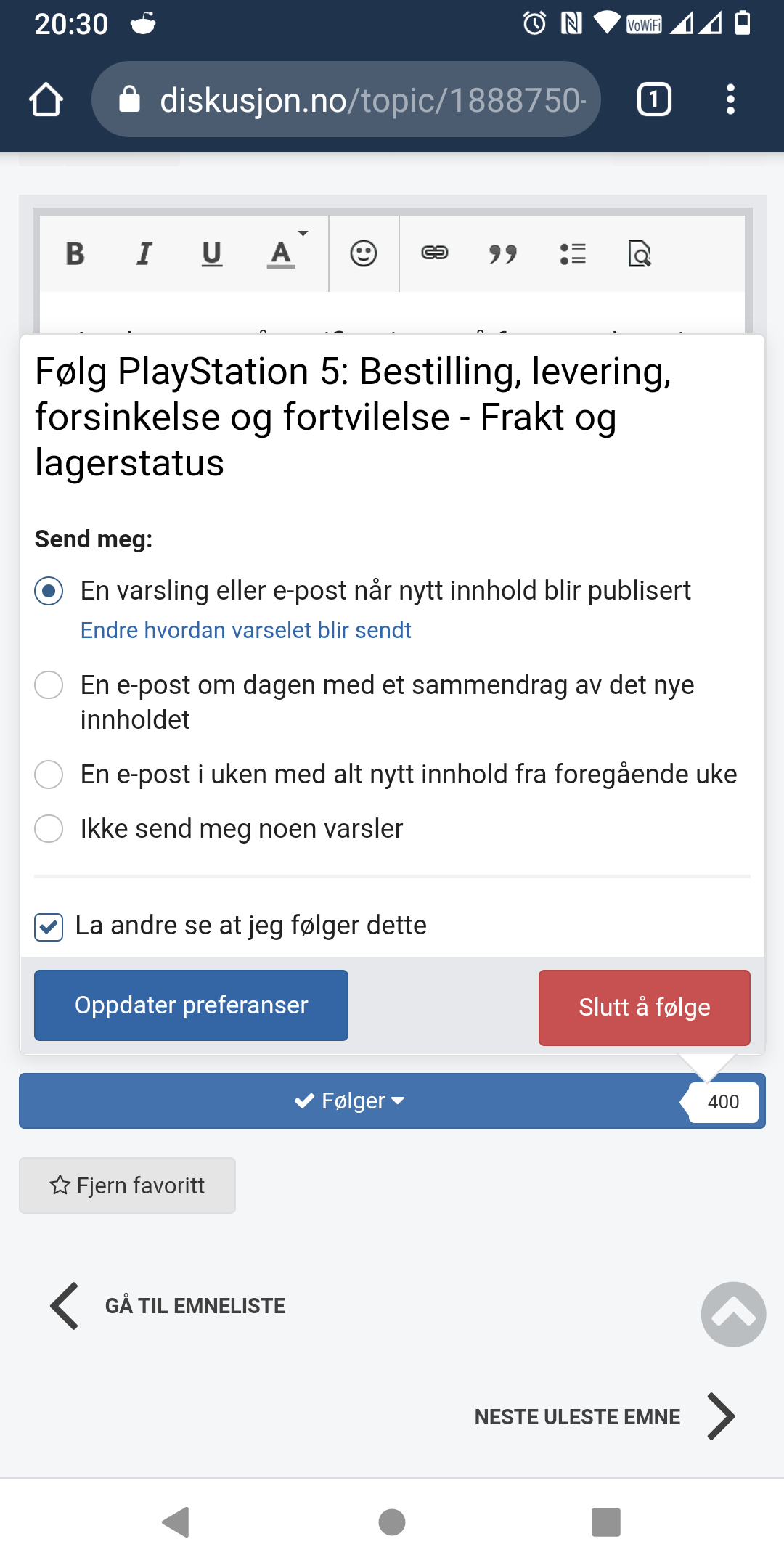Go to emneliste via GÅ TIL EMNELISTE

pyautogui.click(x=168, y=1306)
